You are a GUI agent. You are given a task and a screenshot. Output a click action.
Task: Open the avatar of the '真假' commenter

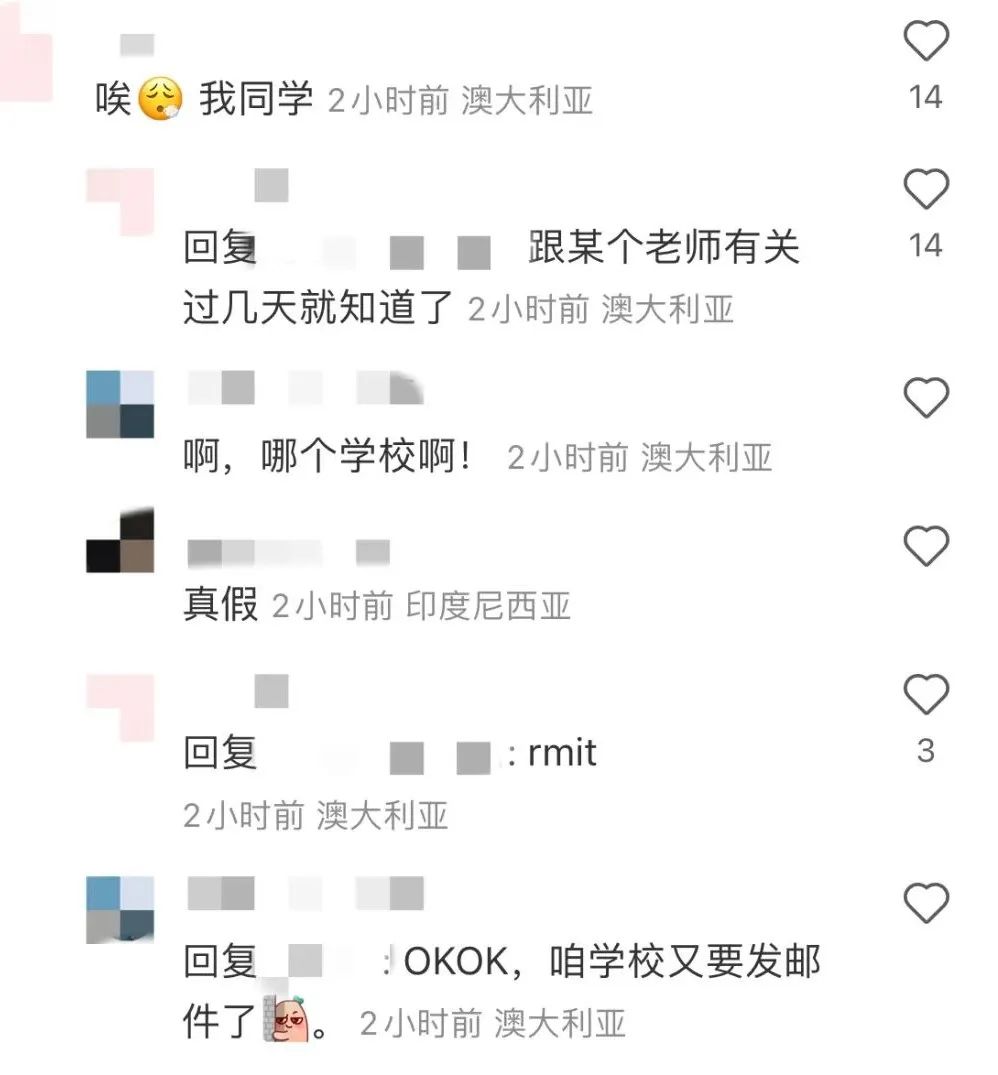tap(120, 542)
